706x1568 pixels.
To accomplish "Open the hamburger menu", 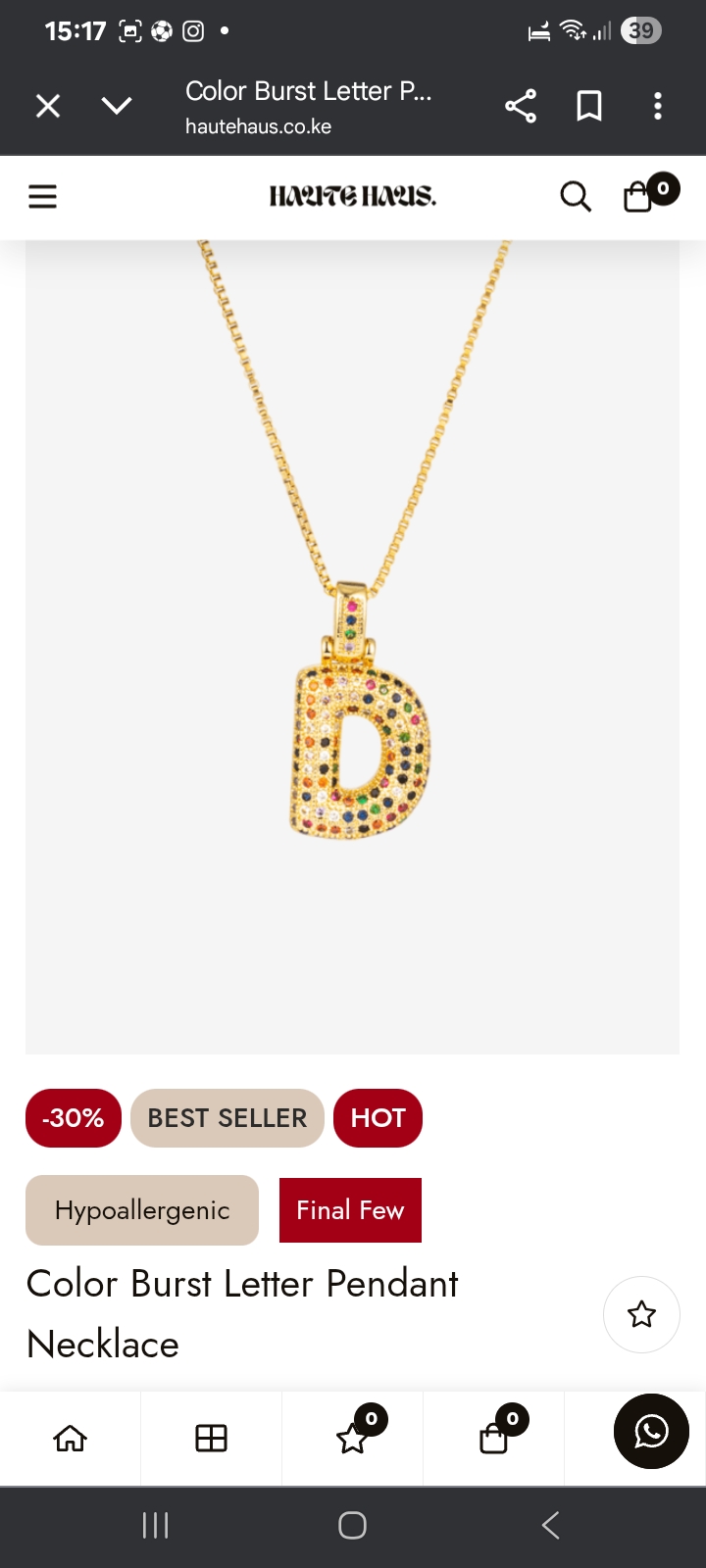I will tap(42, 197).
